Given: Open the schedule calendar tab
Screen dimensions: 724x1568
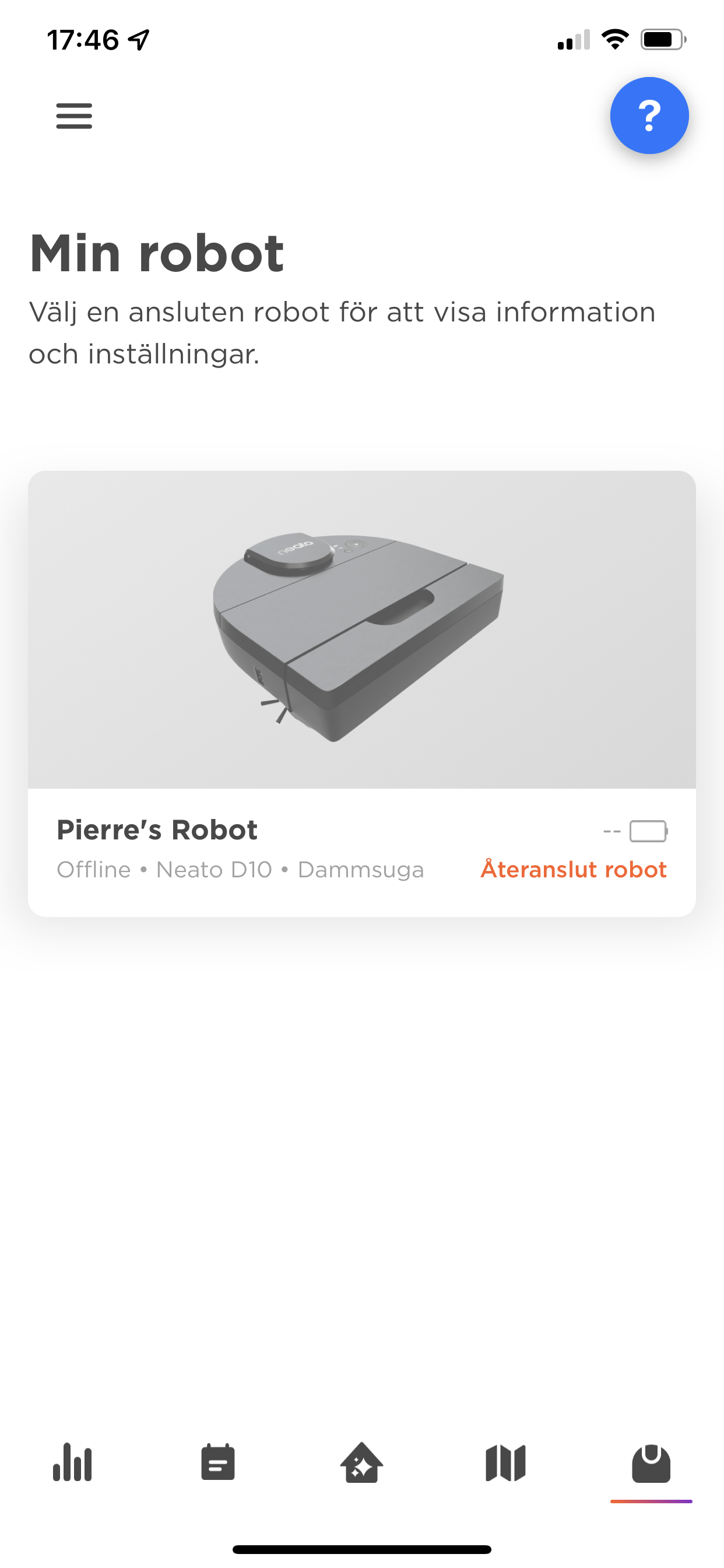Looking at the screenshot, I should (218, 1462).
